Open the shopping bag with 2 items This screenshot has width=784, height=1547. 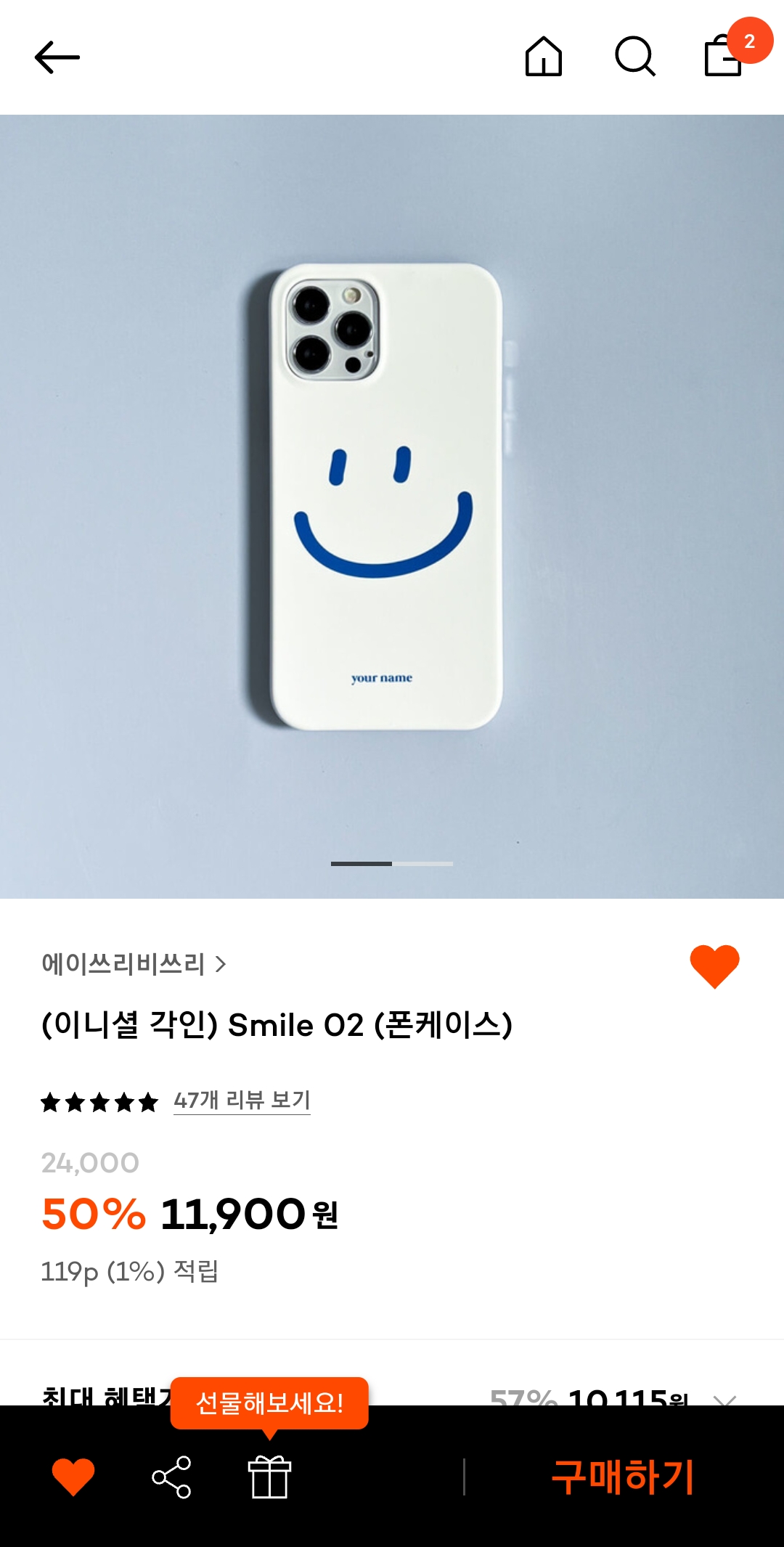coord(724,57)
